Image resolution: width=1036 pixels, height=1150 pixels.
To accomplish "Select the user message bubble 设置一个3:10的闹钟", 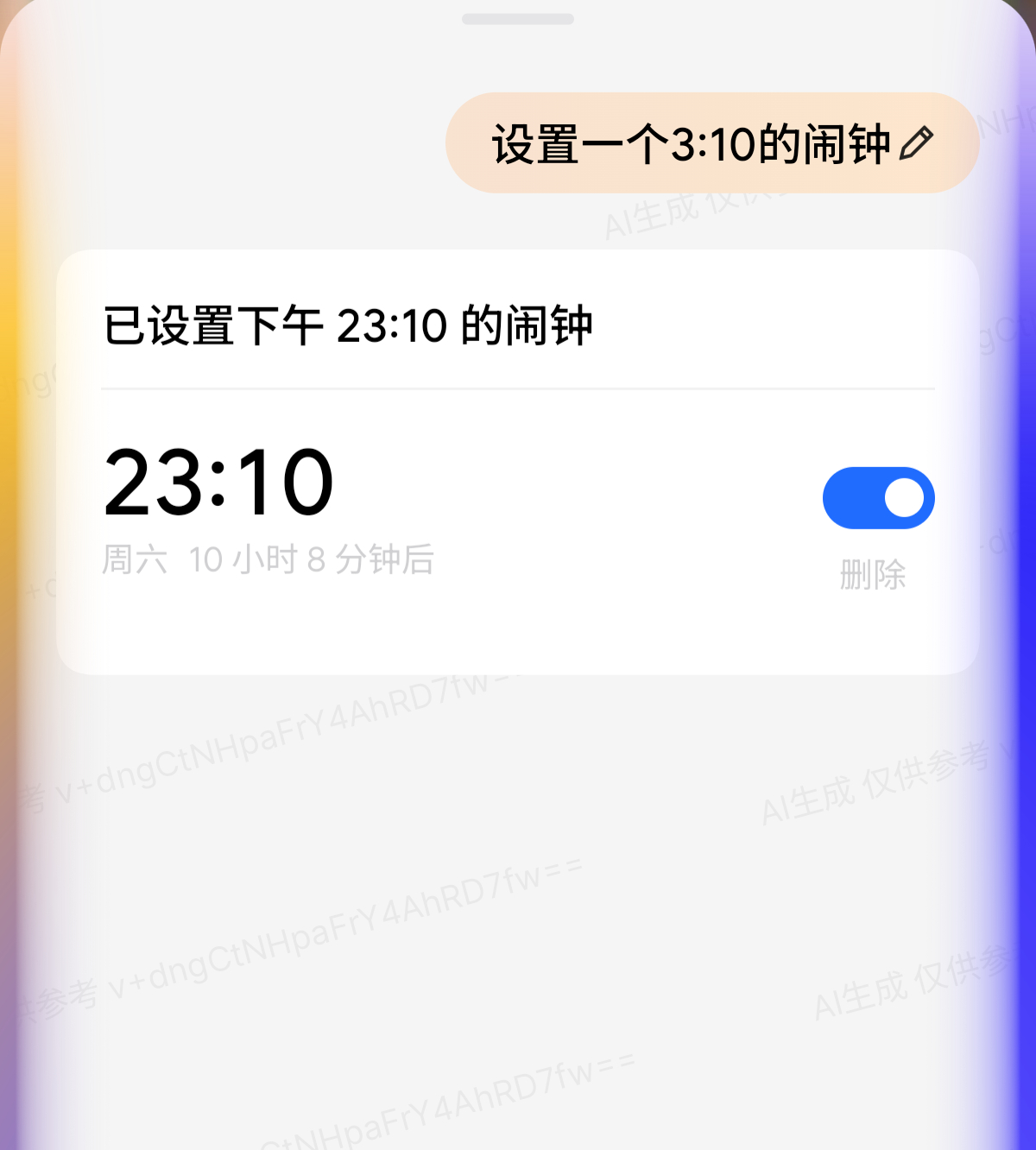I will (691, 143).
